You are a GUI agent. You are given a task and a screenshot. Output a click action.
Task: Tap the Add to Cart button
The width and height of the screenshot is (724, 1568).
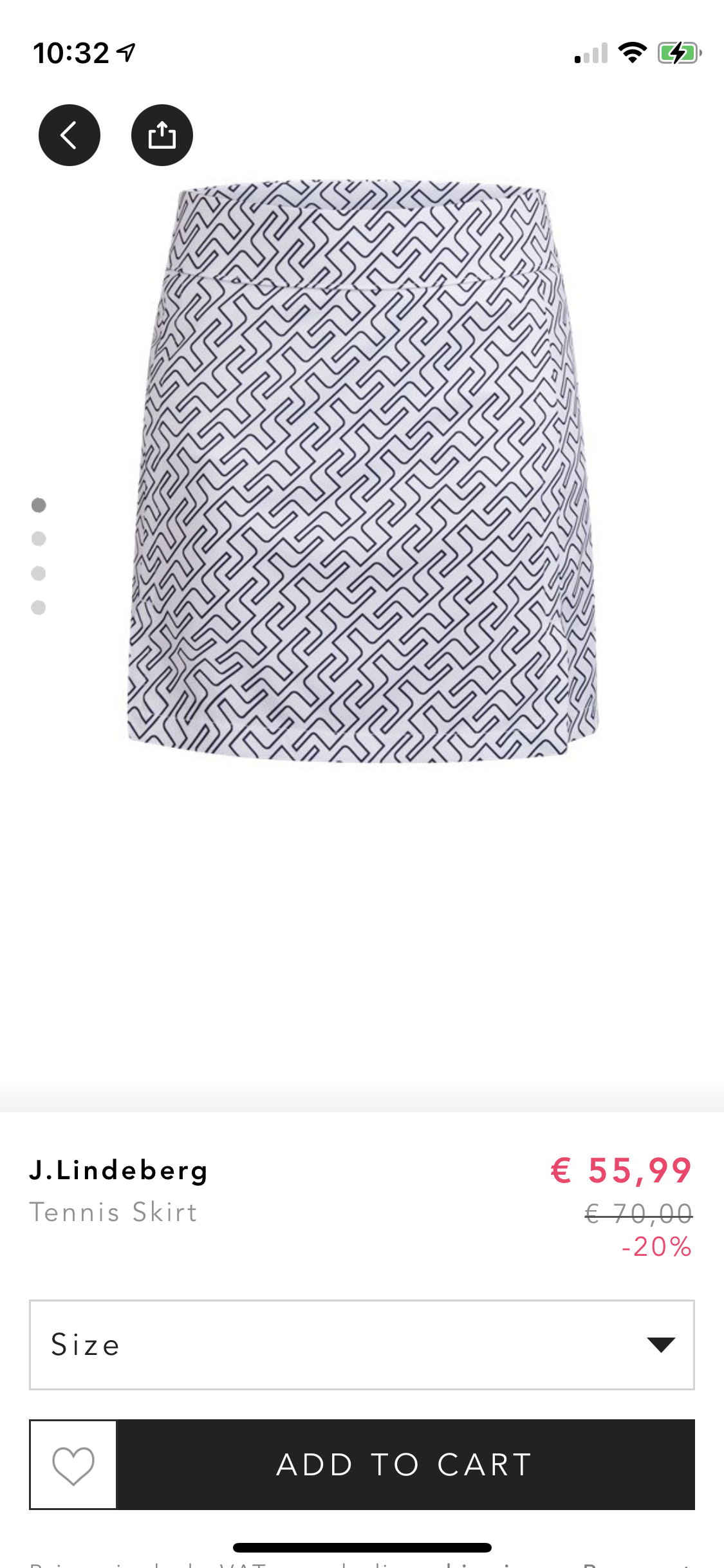click(405, 1465)
